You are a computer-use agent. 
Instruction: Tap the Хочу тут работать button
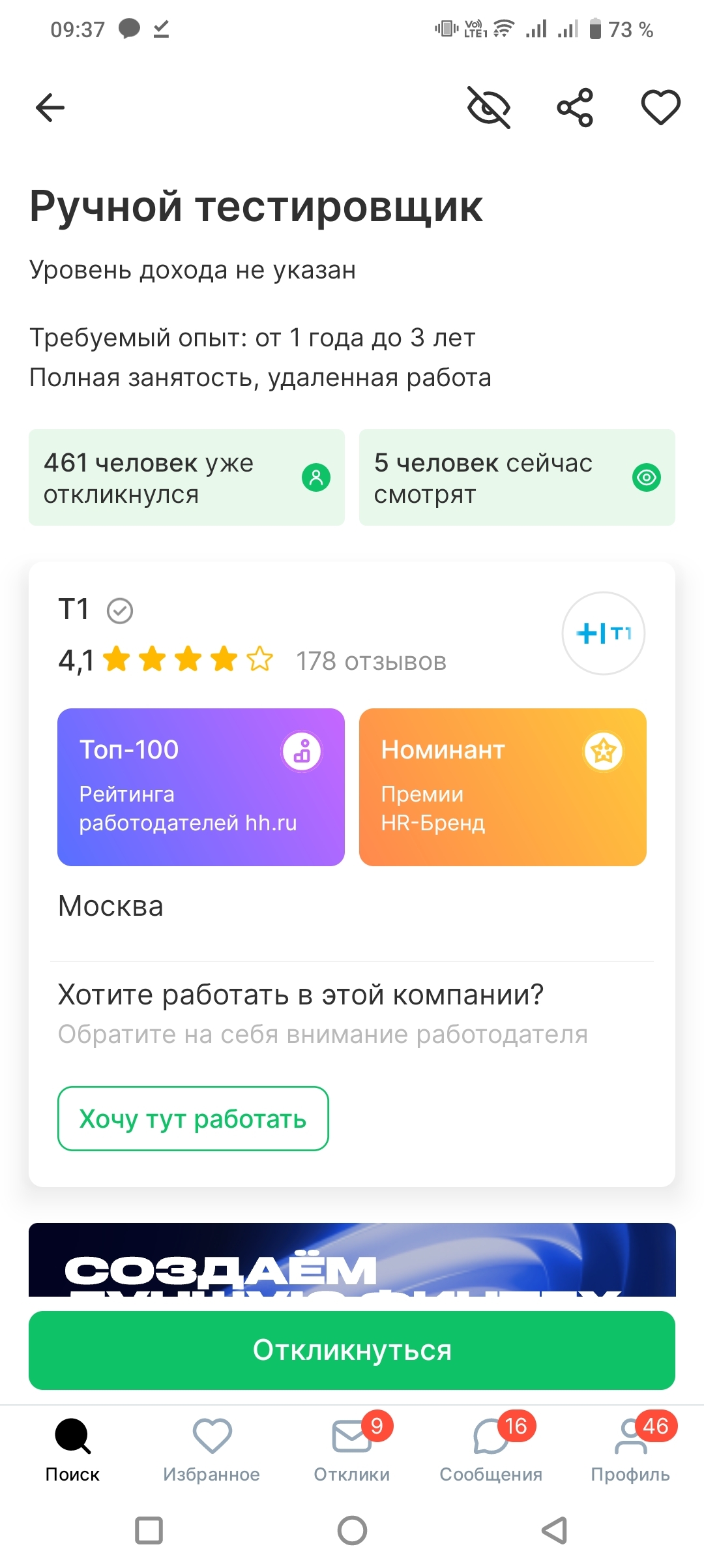click(x=193, y=1119)
